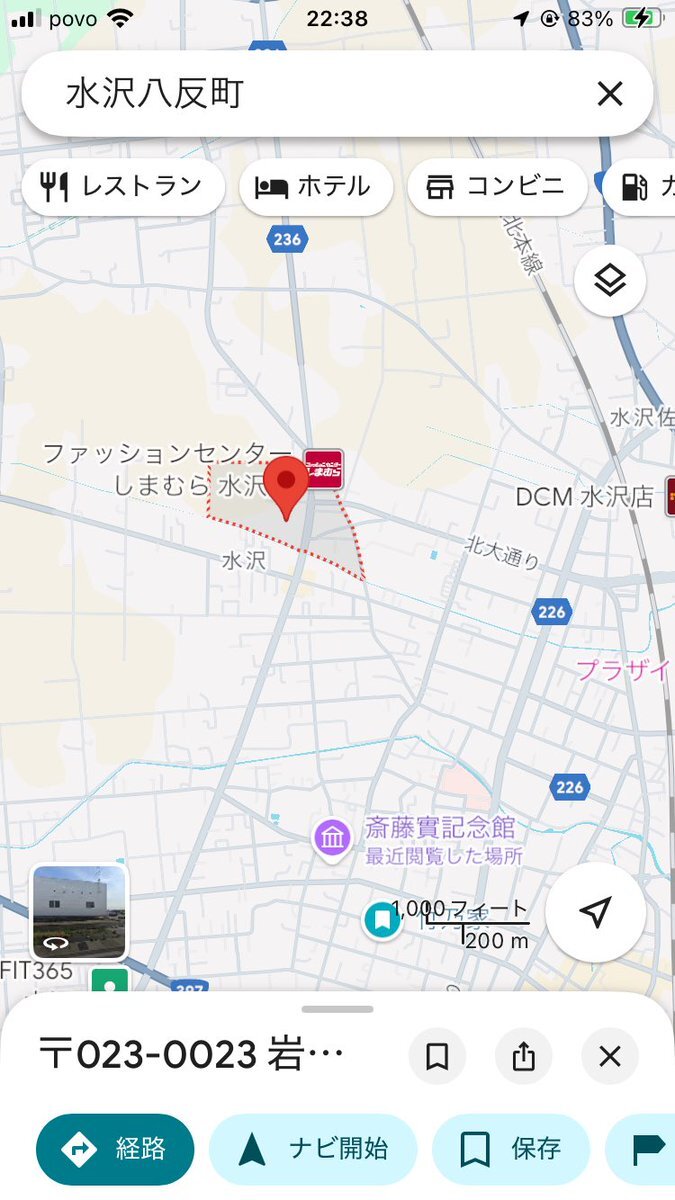Tap the DCM 水沢店 store marker

(670, 498)
